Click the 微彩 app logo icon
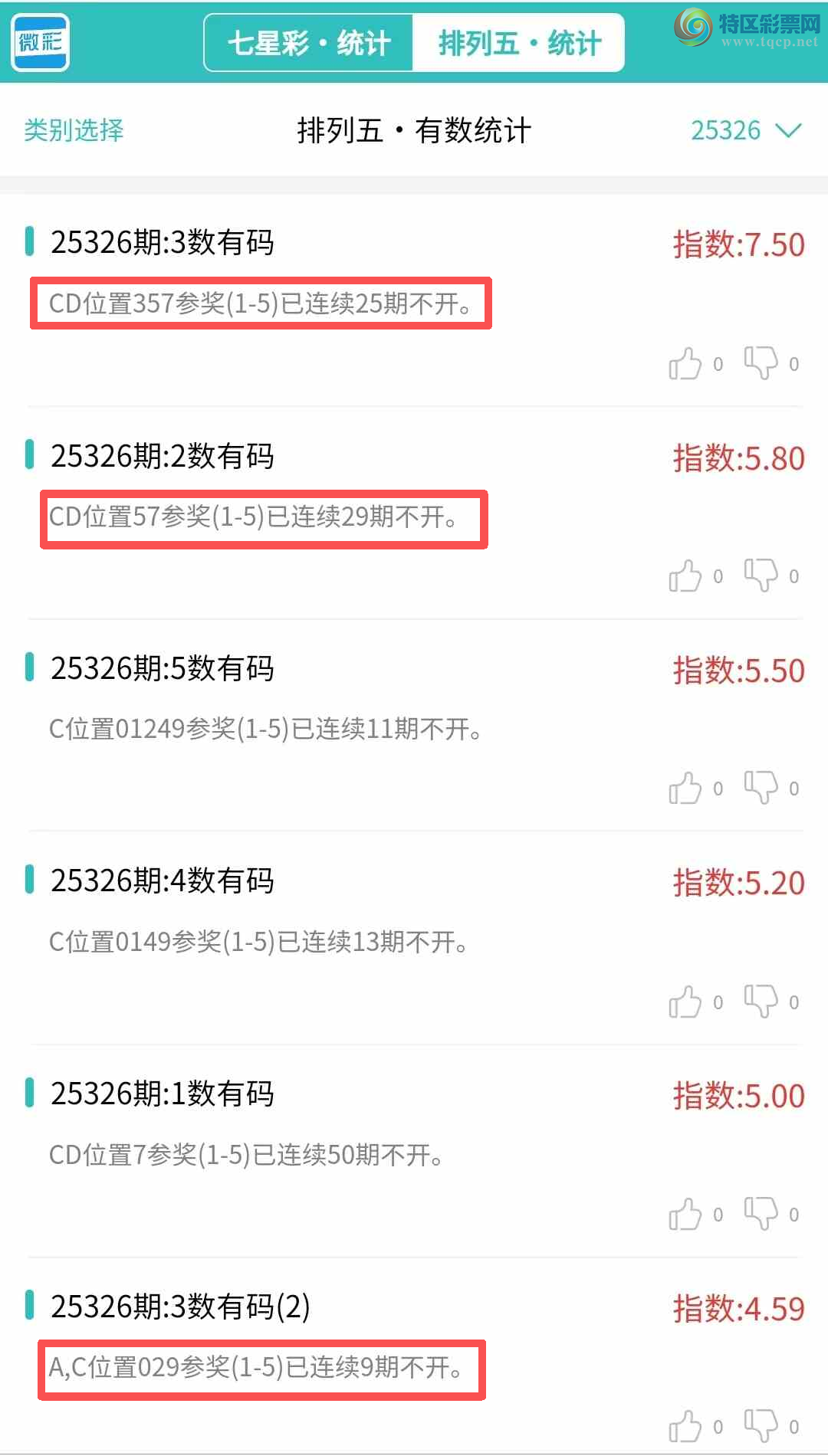The height and width of the screenshot is (1456, 828). click(40, 40)
